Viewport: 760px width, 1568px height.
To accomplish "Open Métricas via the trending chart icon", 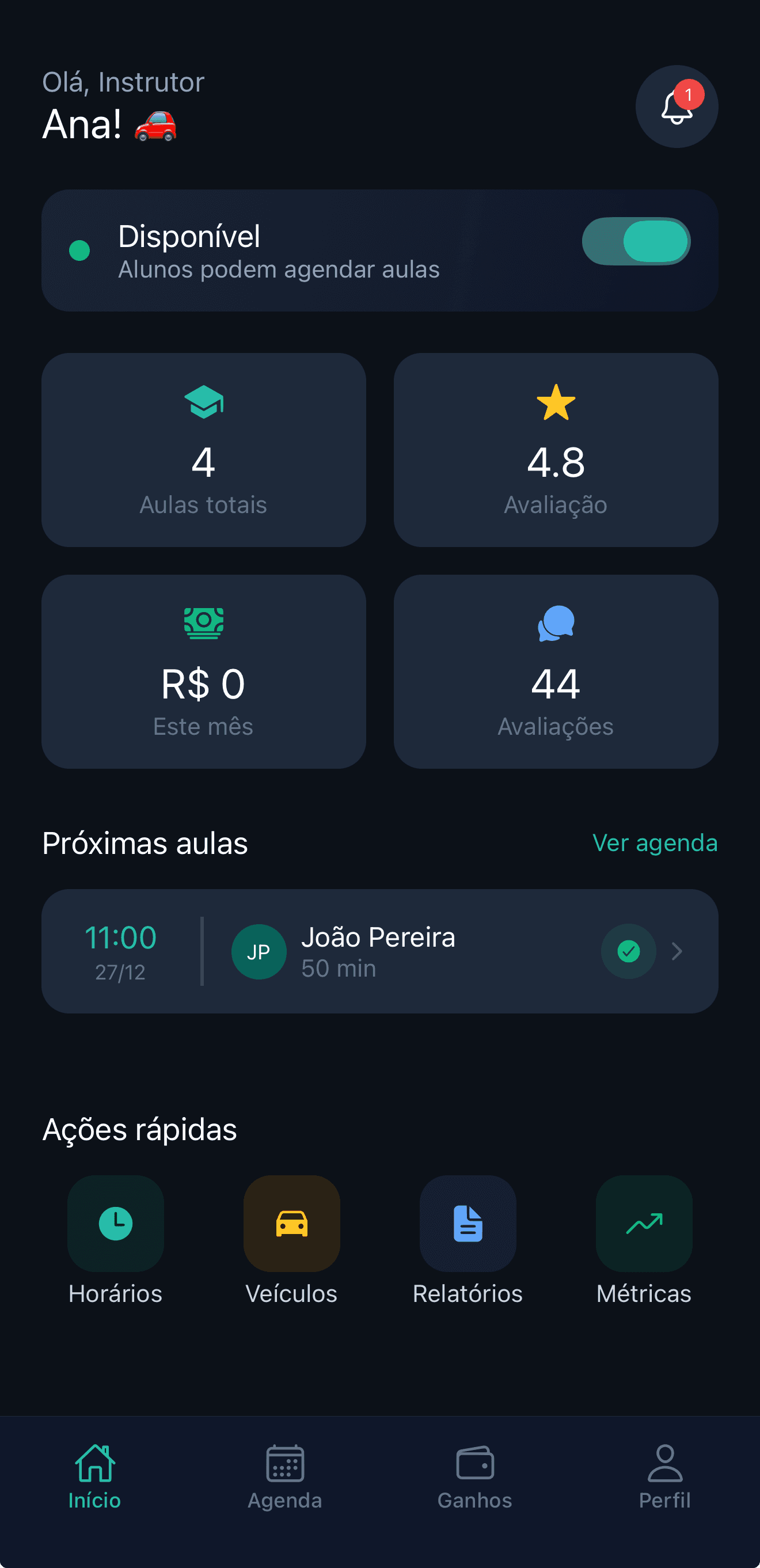I will click(644, 1224).
